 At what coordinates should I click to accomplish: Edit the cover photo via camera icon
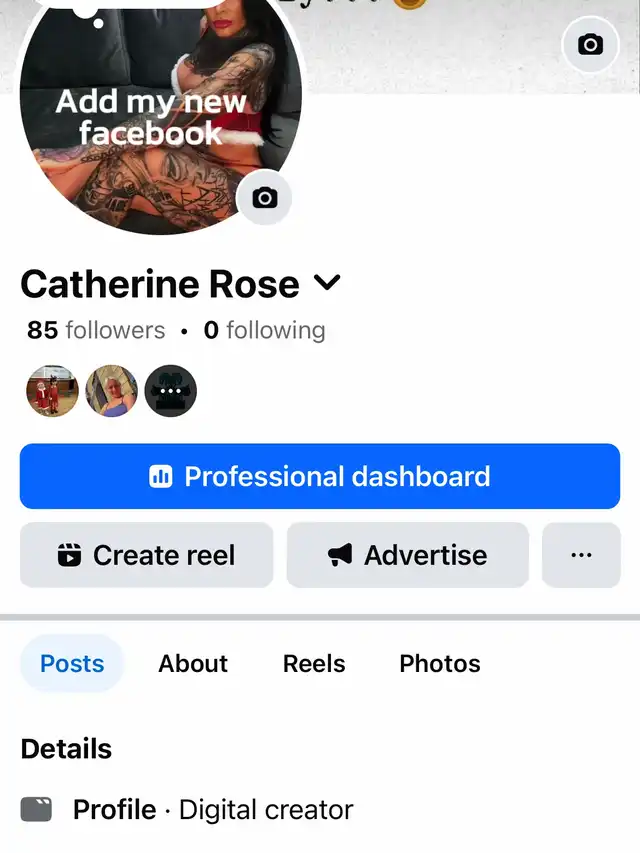click(591, 44)
